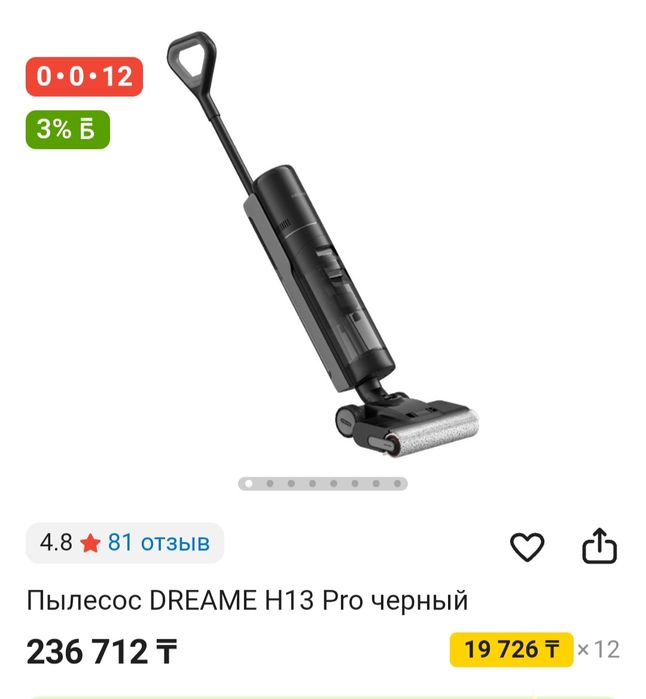The image size is (646, 699).
Task: Add the vacuum to favorites
Action: click(x=527, y=546)
